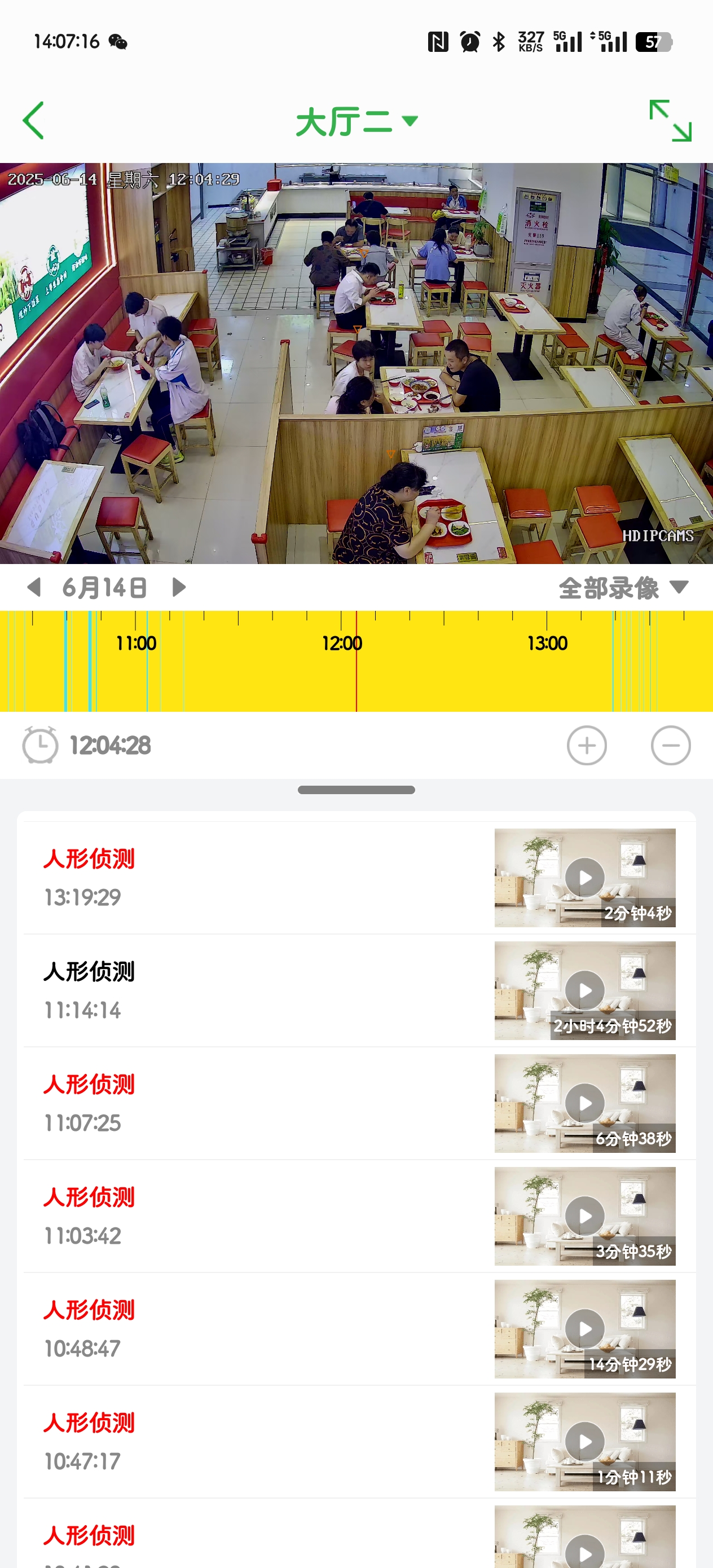
Task: Play the 6分钟38秒 clip at 11:07:25
Action: point(584,1102)
